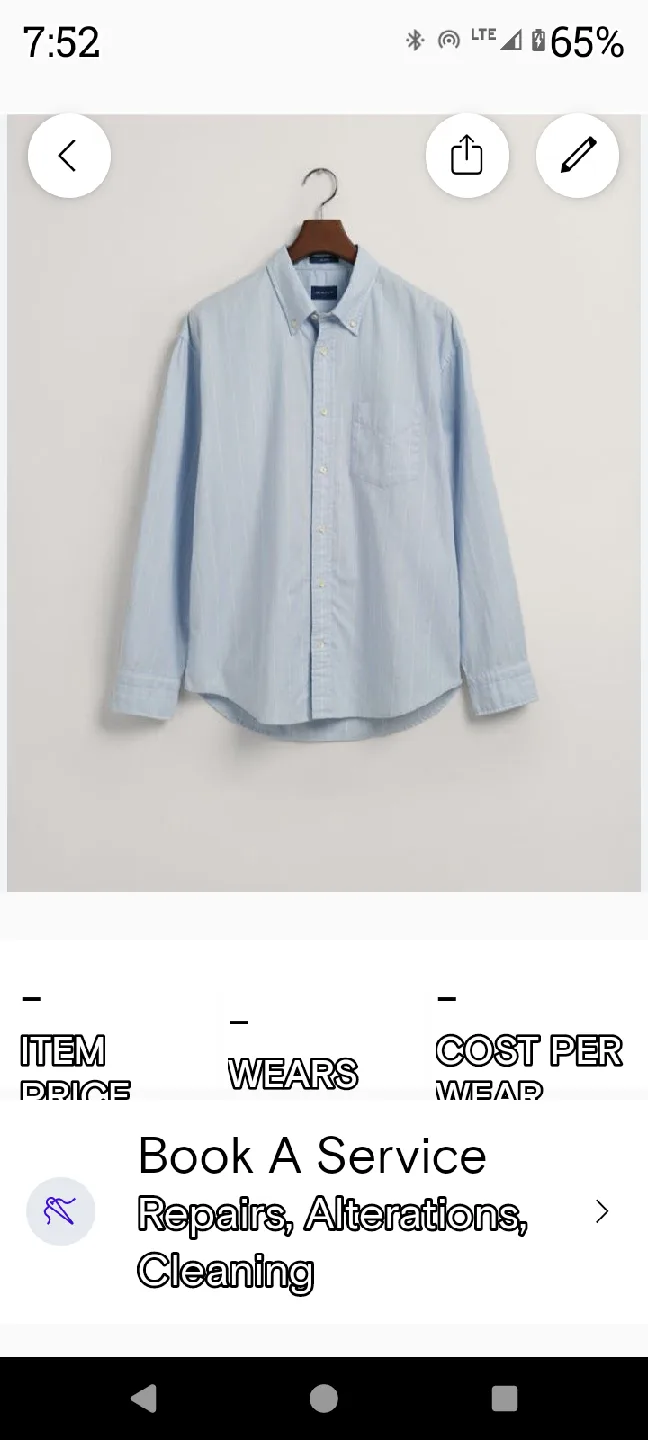648x1440 pixels.
Task: Open Book A Service row
Action: pos(324,1211)
